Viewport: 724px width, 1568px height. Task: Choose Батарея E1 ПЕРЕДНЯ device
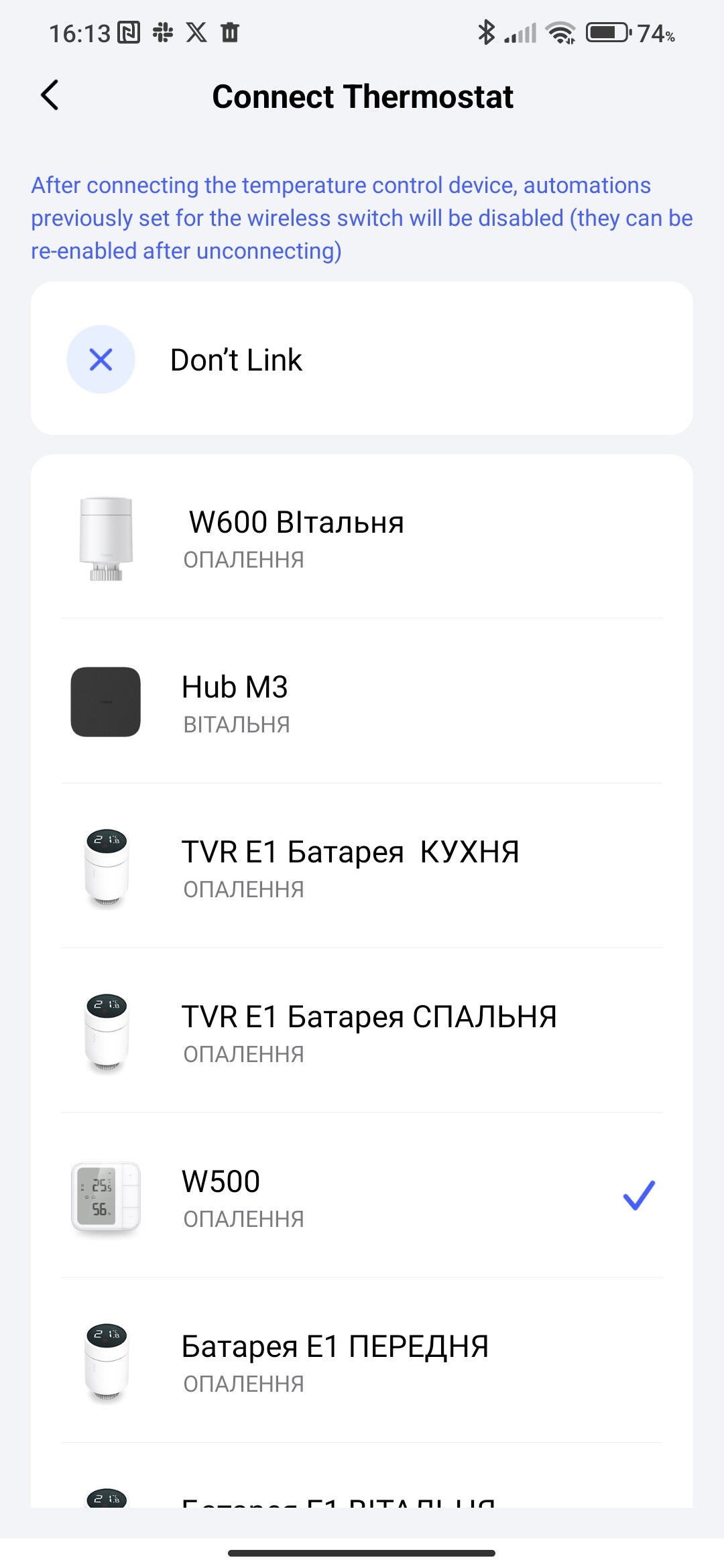362,1362
